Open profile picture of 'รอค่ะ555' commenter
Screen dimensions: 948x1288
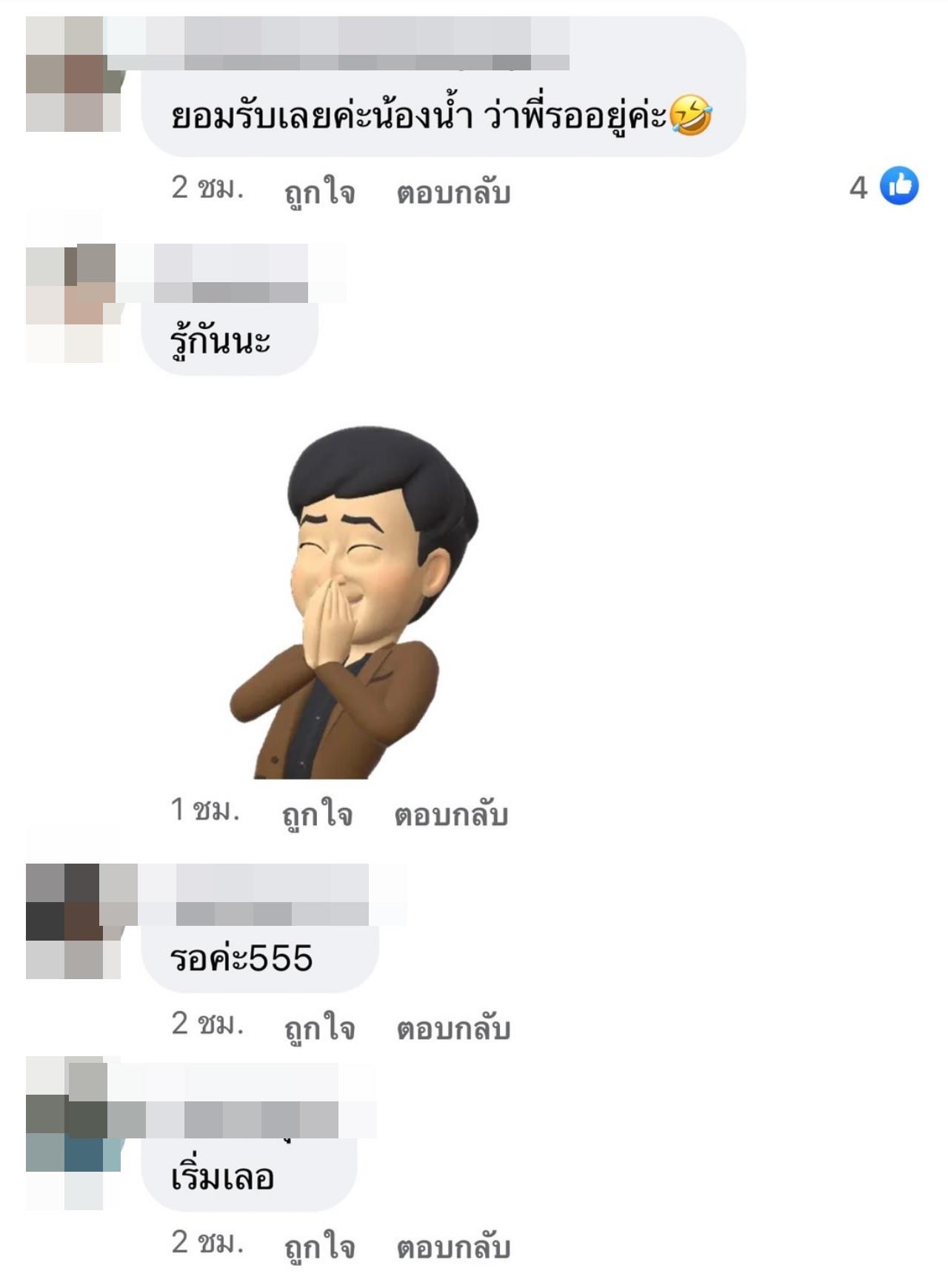click(x=73, y=921)
